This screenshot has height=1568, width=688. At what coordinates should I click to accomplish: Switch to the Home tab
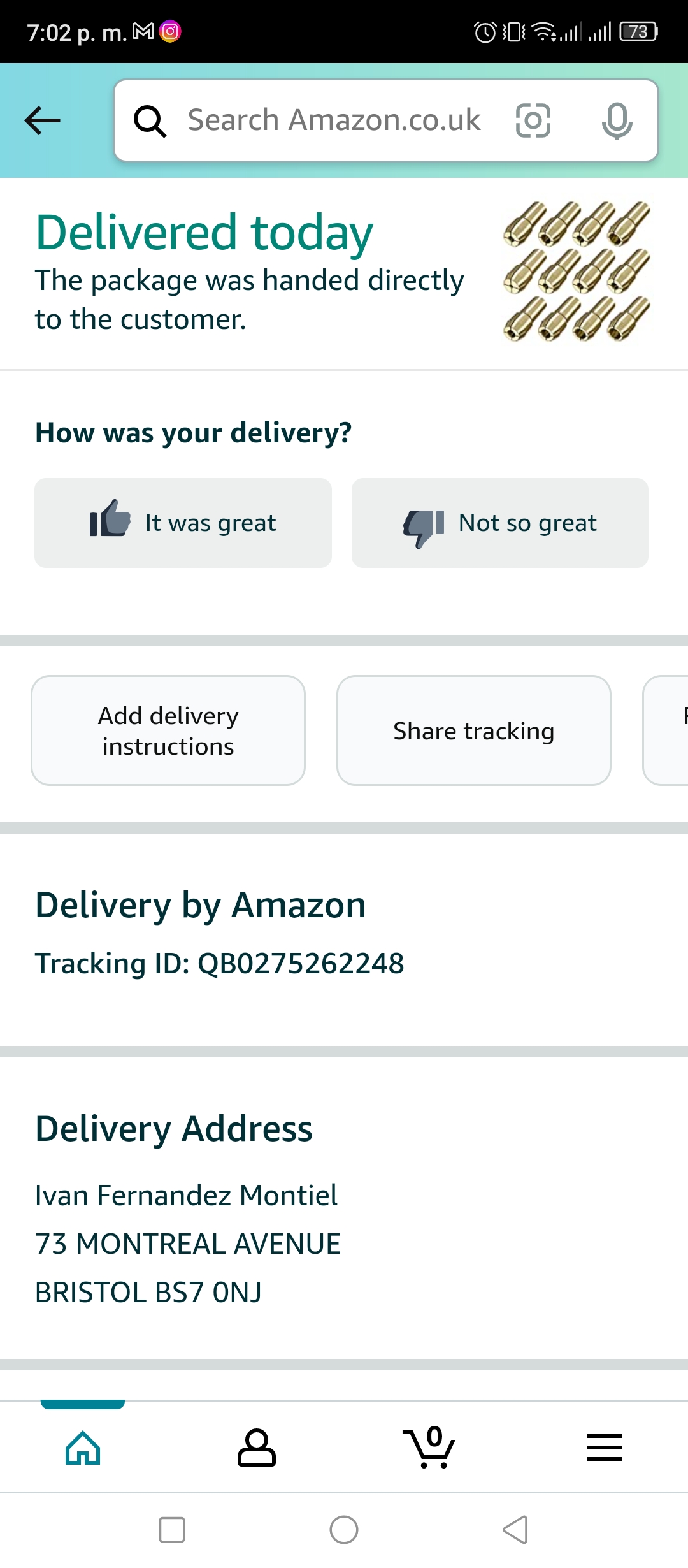(83, 1448)
